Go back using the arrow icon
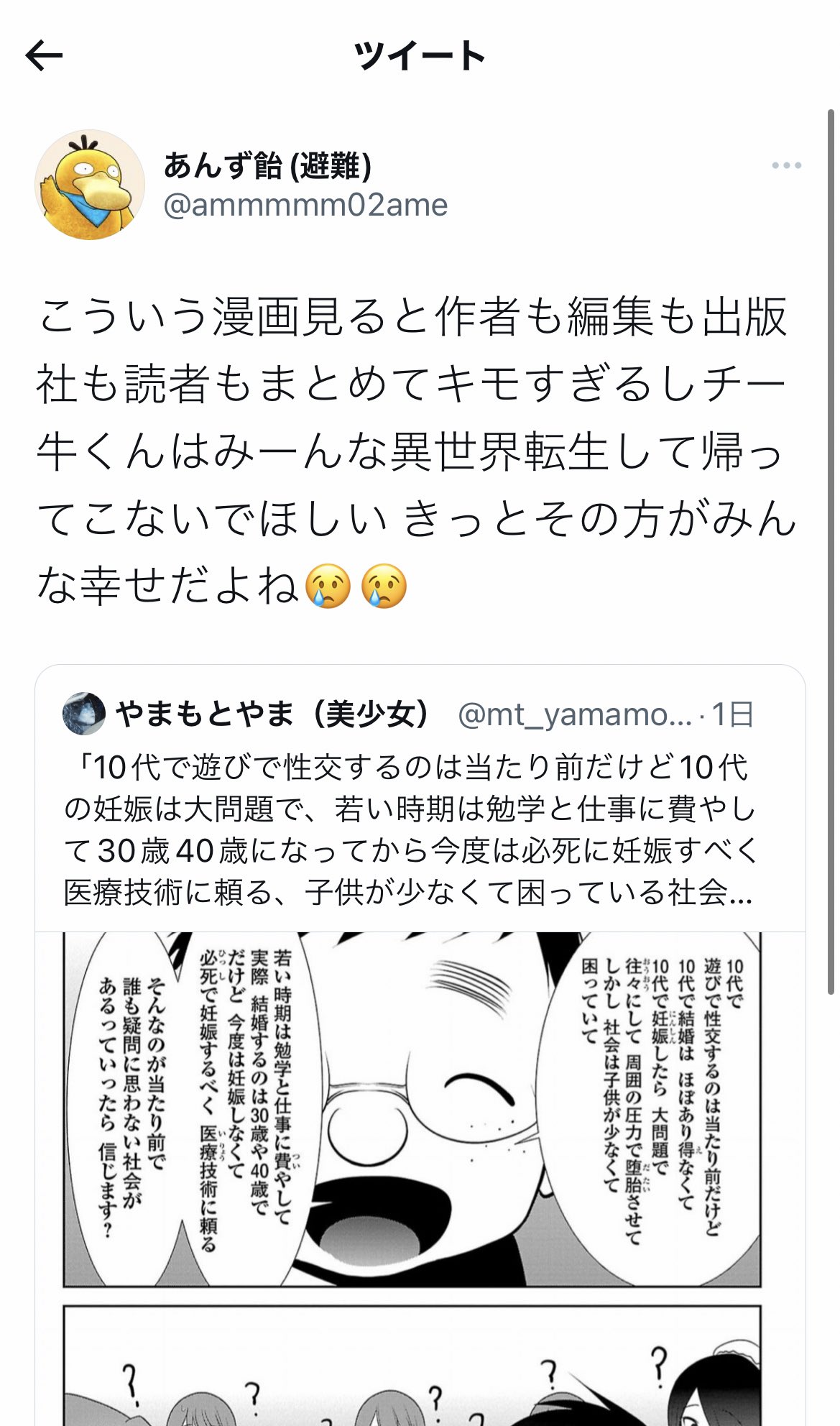The width and height of the screenshot is (840, 1426). tap(44, 56)
